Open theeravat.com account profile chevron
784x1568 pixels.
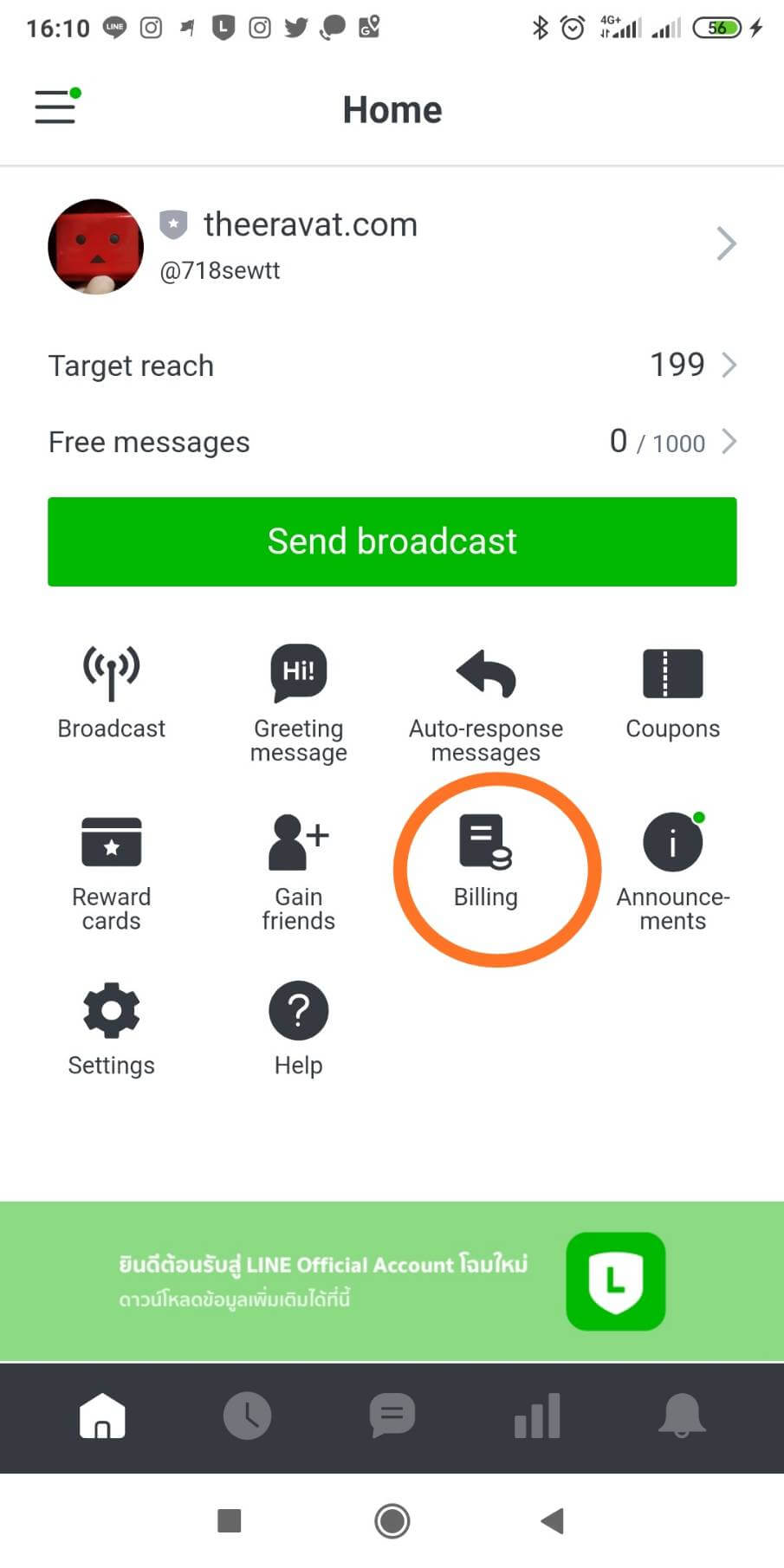coord(727,243)
